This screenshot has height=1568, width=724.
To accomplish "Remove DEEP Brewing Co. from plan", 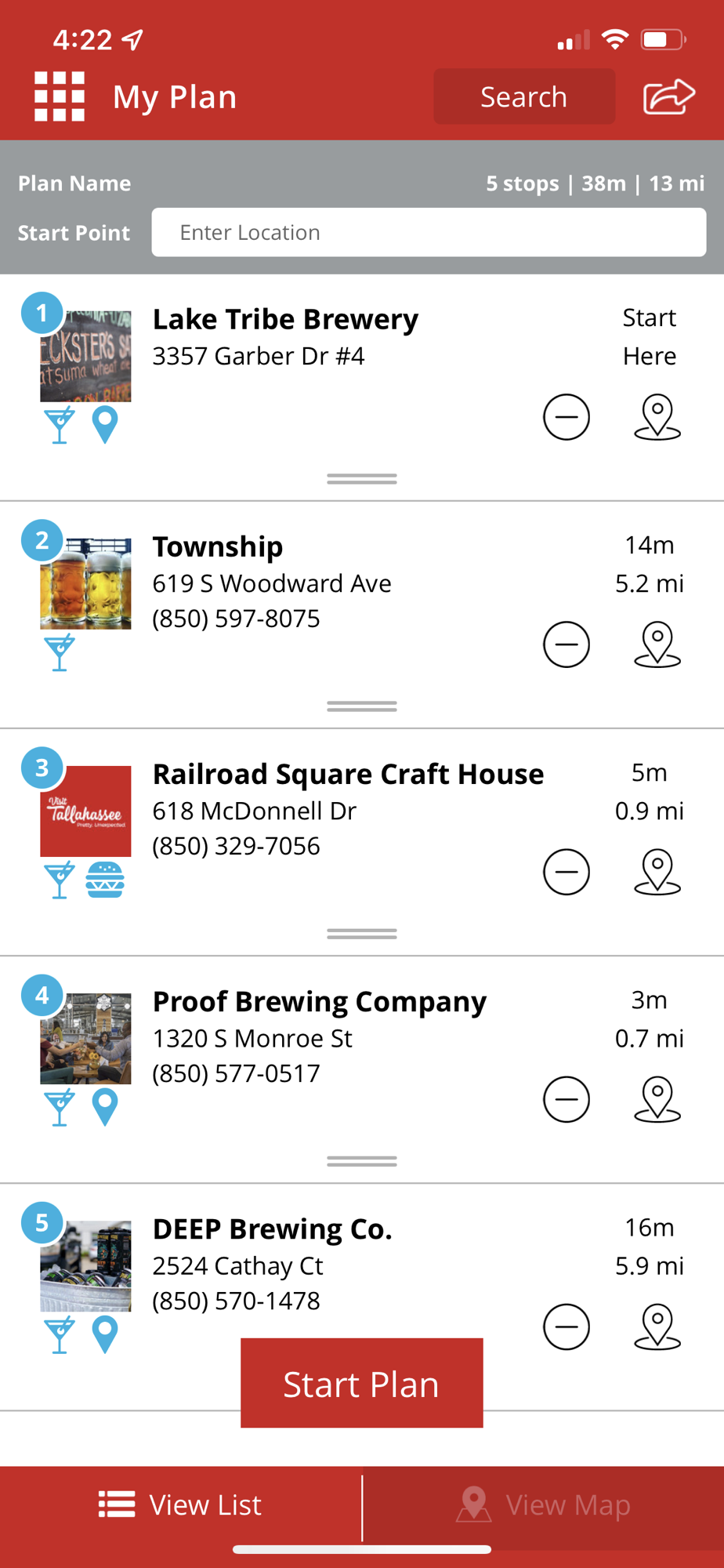I will 566,1327.
